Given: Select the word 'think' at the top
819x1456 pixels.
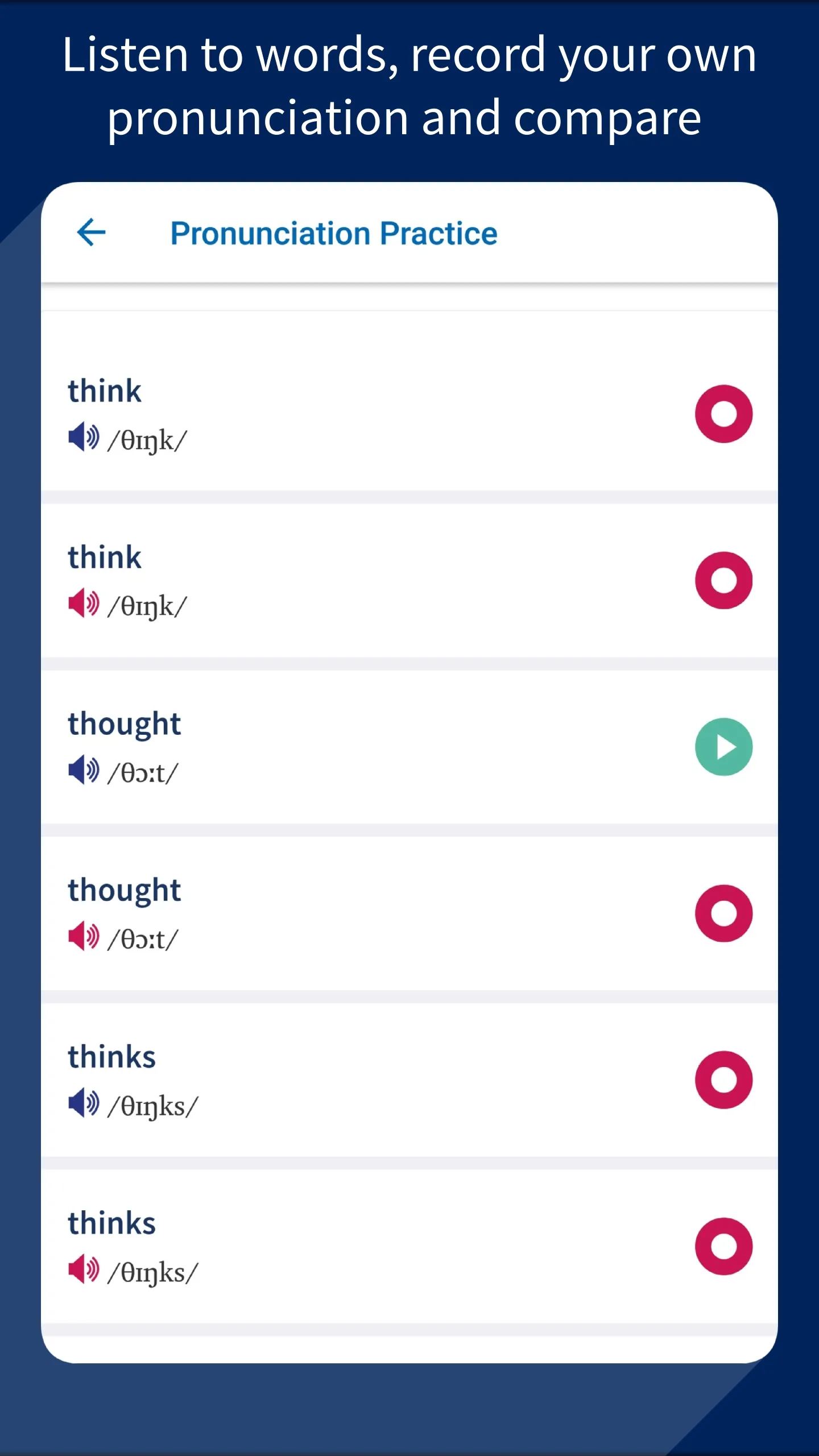Looking at the screenshot, I should (104, 390).
